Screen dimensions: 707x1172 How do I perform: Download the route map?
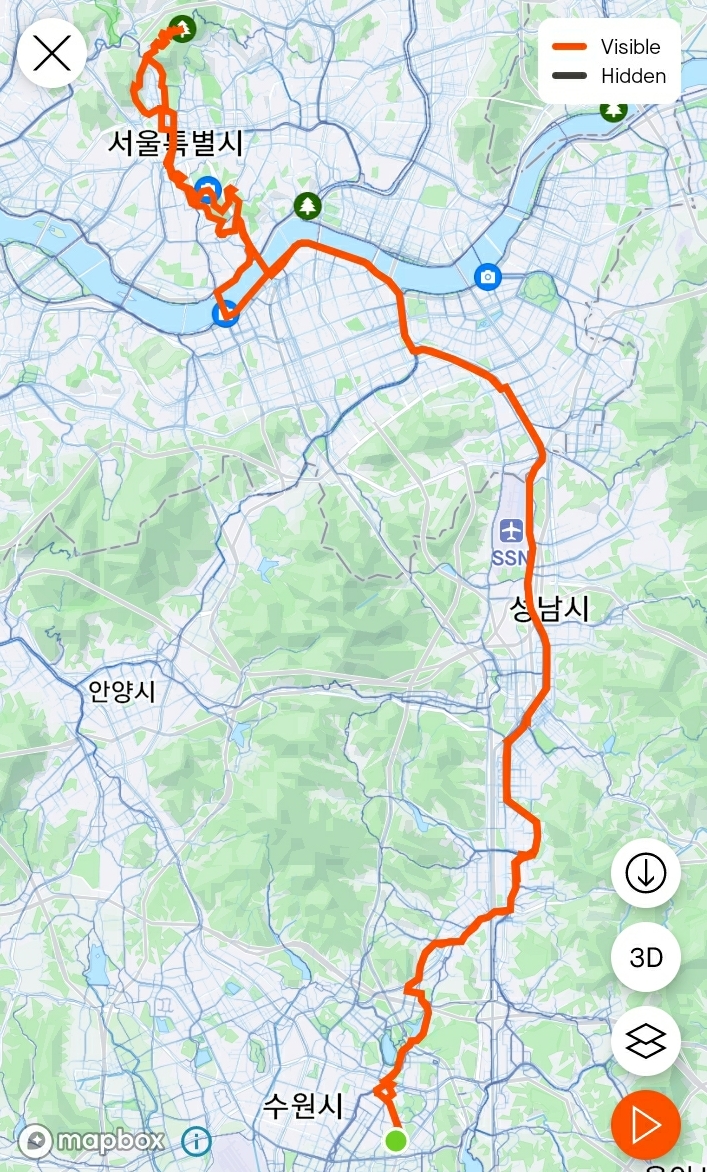[x=646, y=873]
